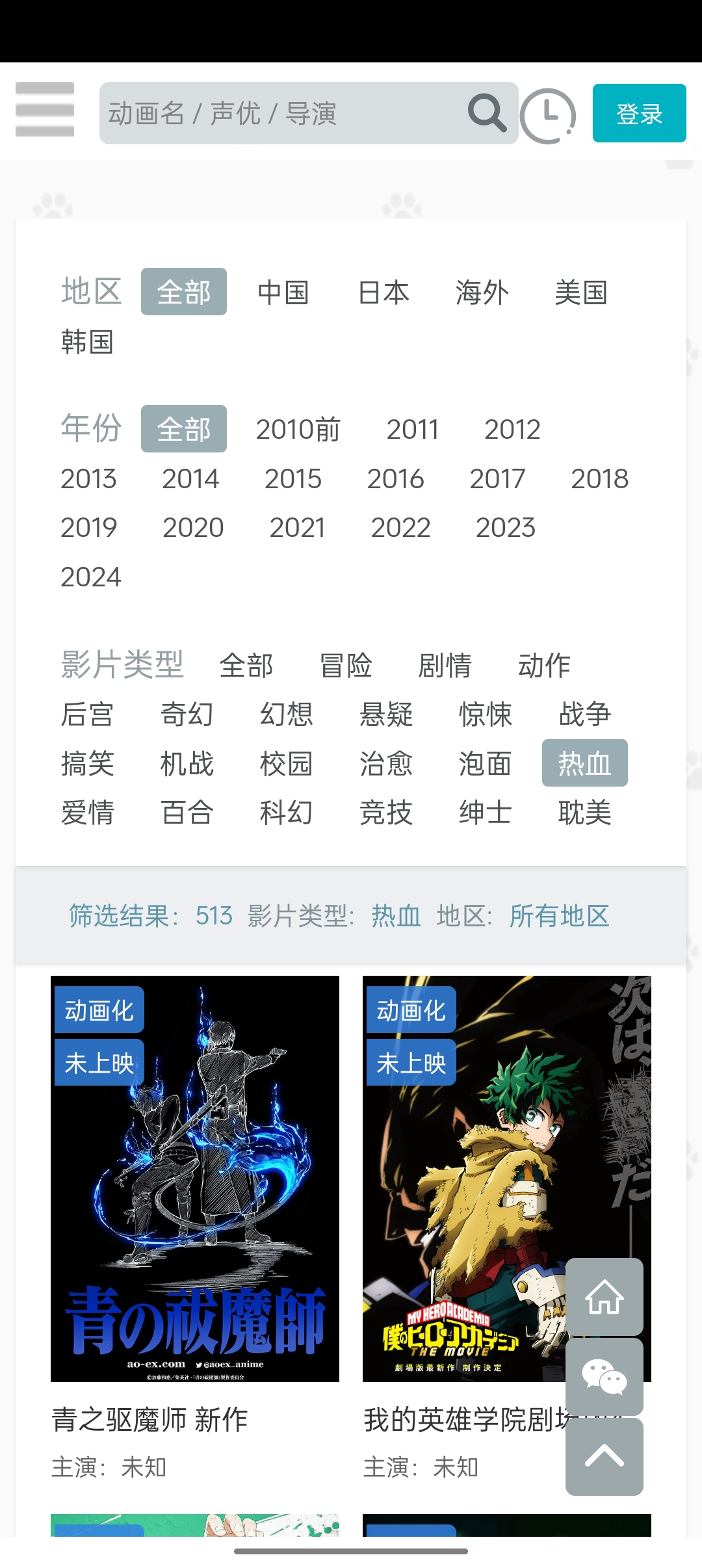Go to the home page button

click(x=604, y=1297)
